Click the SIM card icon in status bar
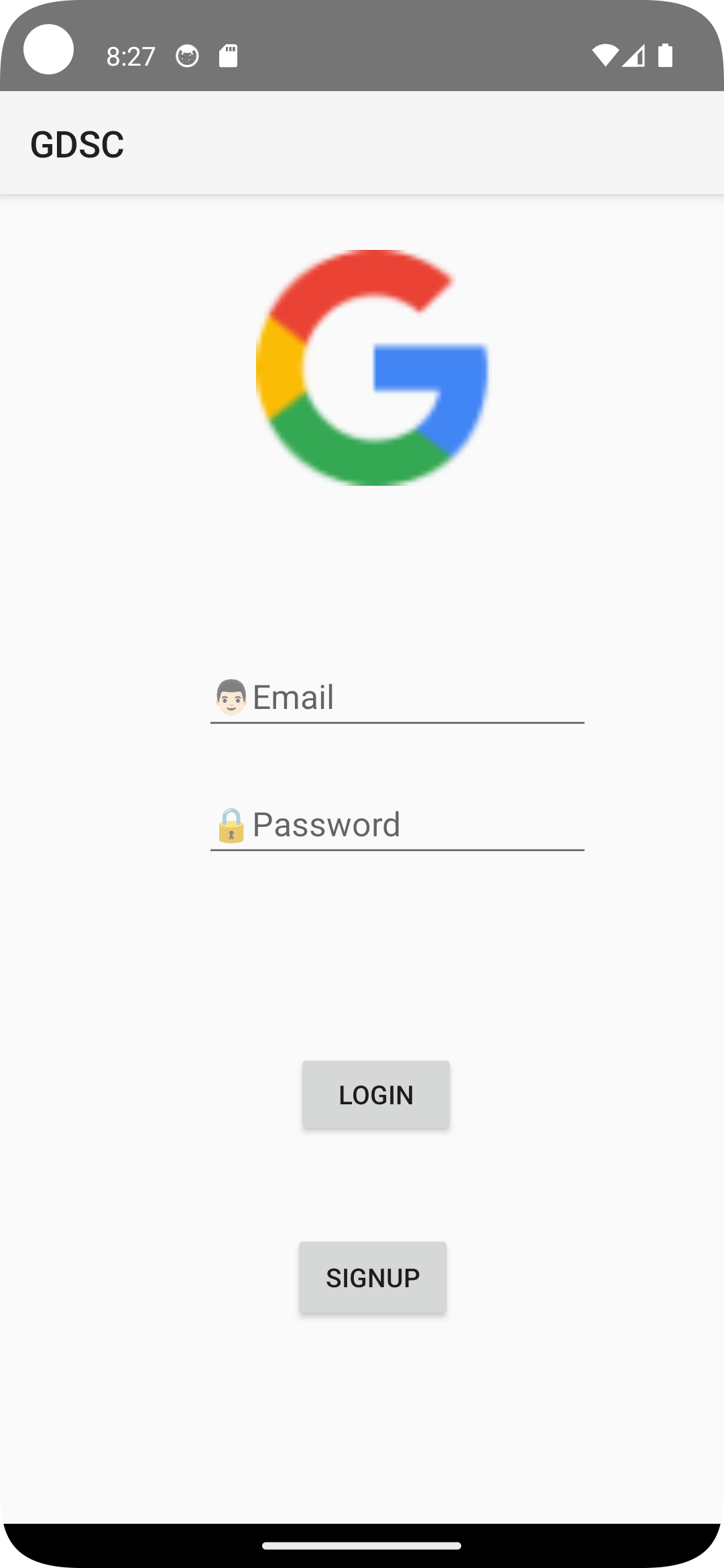This screenshot has width=724, height=1568. (229, 57)
